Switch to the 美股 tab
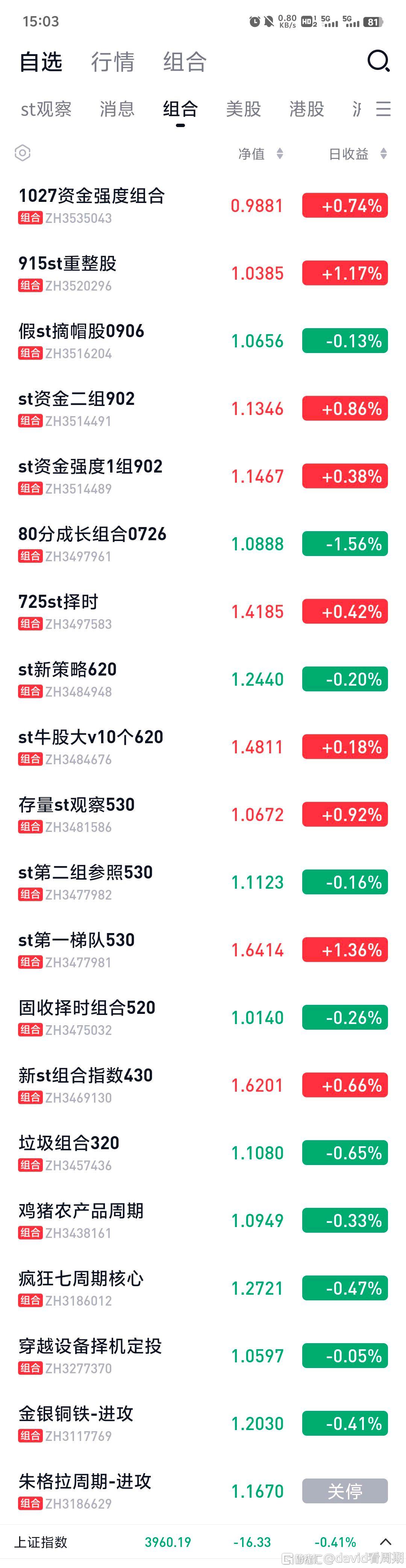The height and width of the screenshot is (1568, 406). pyautogui.click(x=244, y=109)
